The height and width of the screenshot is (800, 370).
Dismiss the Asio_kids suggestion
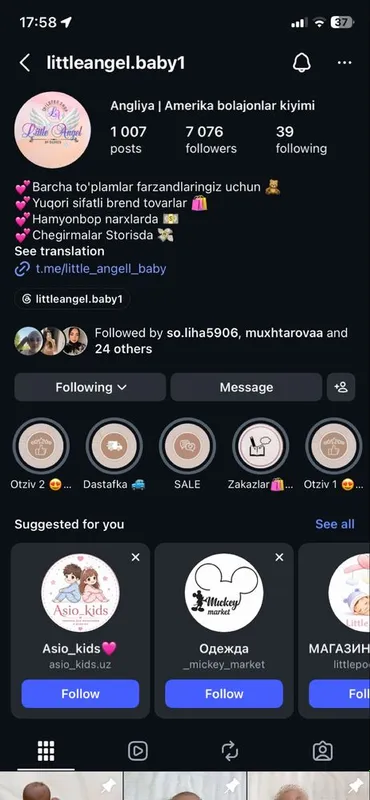(x=135, y=558)
